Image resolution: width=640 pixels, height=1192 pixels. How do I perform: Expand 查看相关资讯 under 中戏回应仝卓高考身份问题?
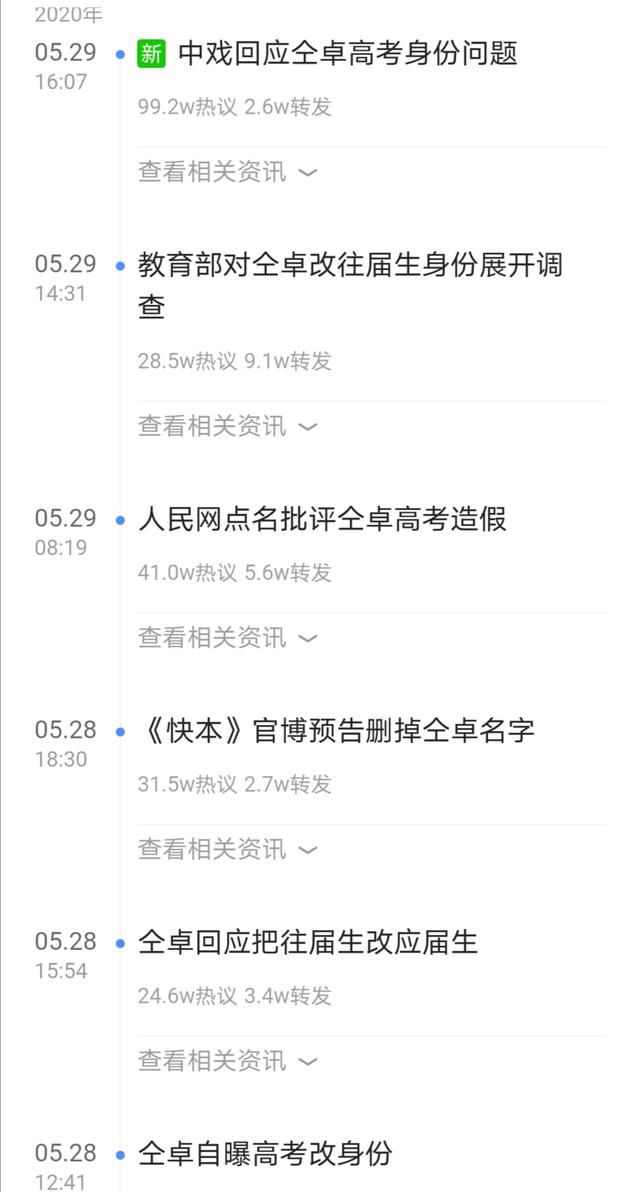coord(227,172)
